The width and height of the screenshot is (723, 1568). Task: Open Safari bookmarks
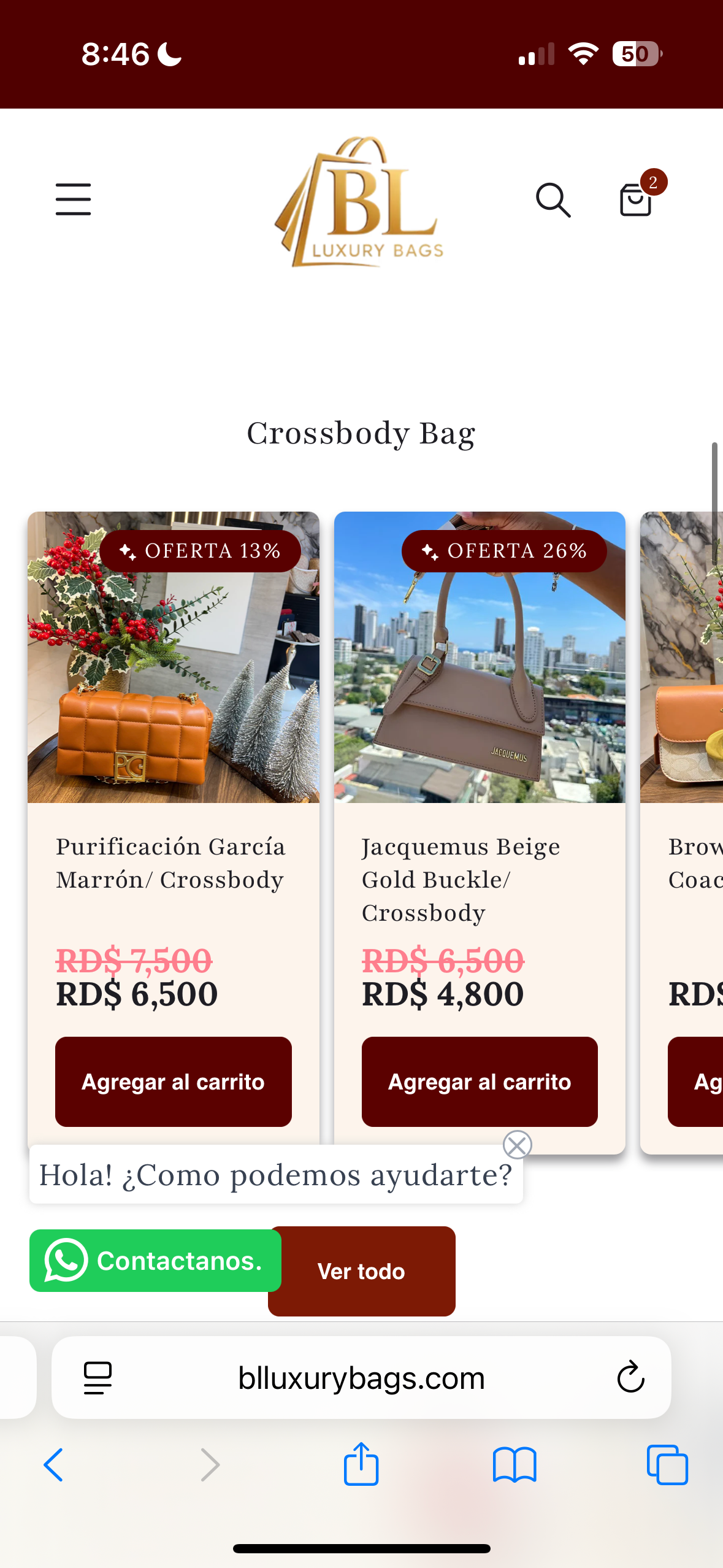(x=514, y=1465)
